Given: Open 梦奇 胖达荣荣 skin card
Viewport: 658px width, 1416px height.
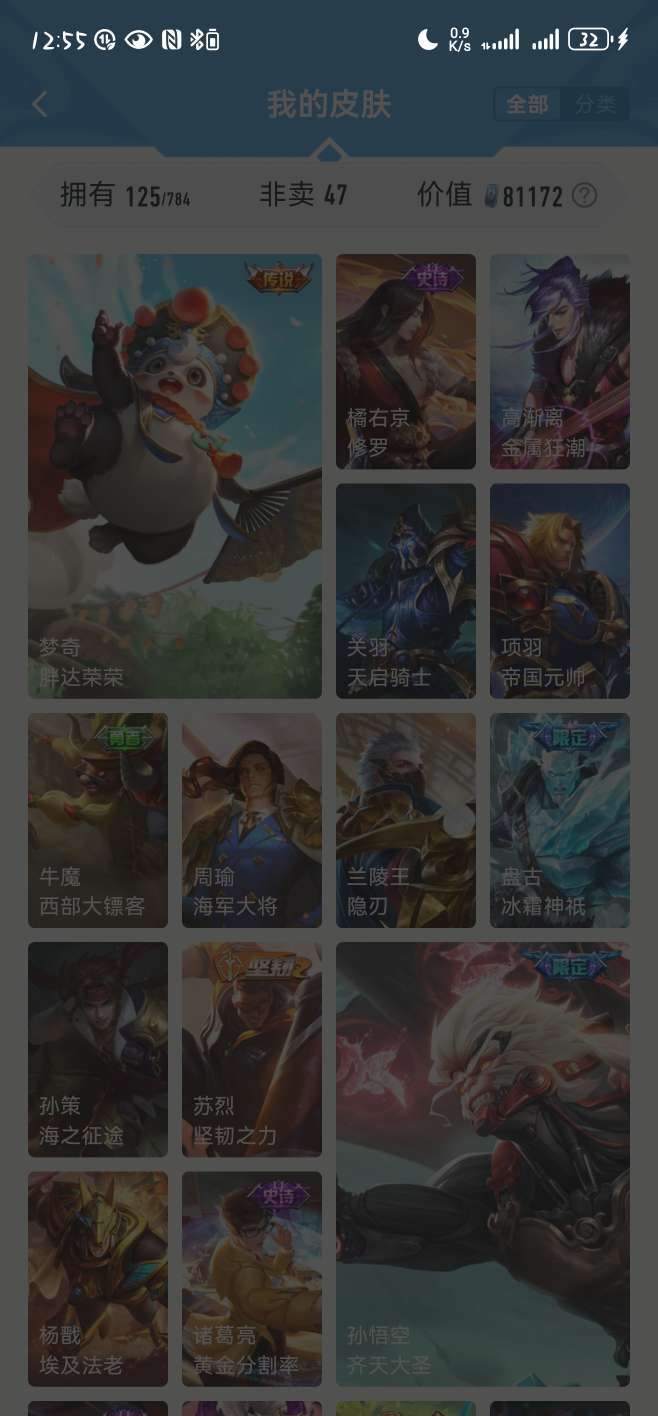Looking at the screenshot, I should click(x=175, y=475).
